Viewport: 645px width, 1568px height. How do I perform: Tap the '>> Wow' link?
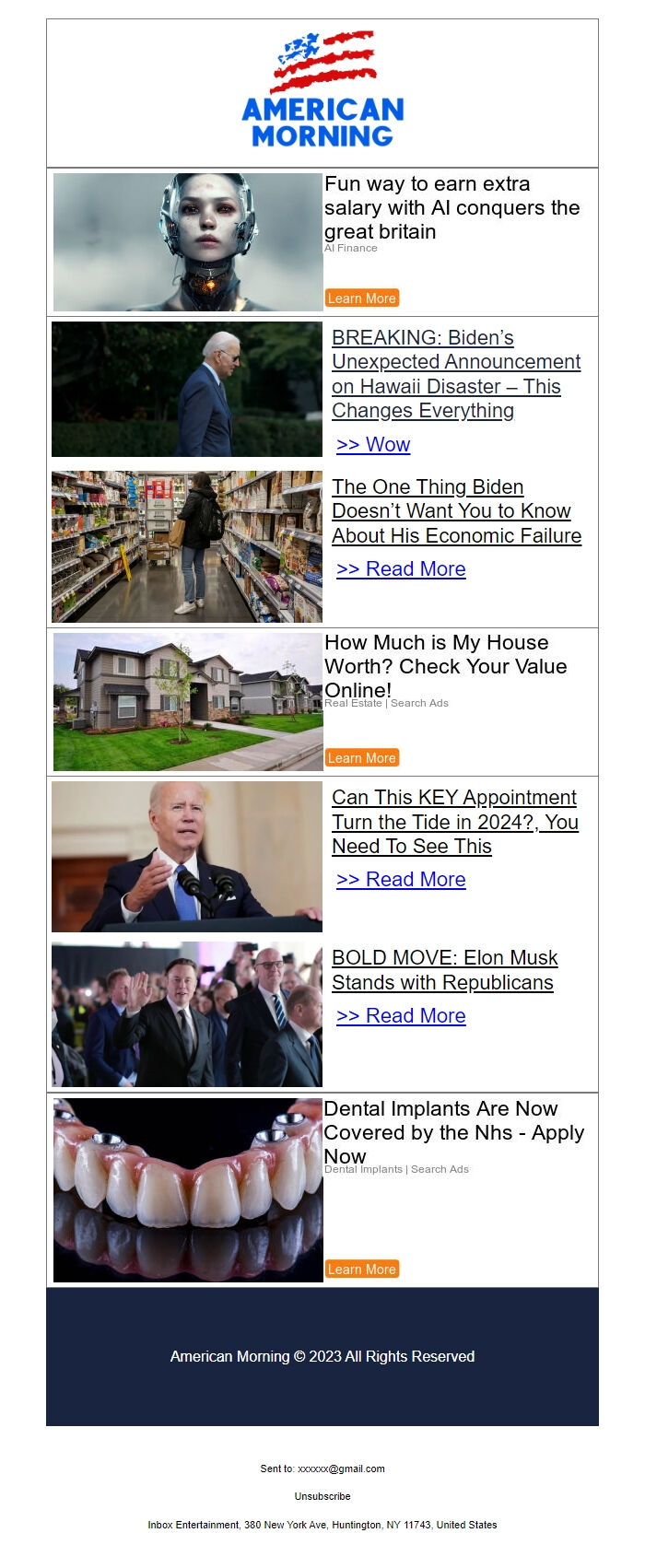pos(373,445)
